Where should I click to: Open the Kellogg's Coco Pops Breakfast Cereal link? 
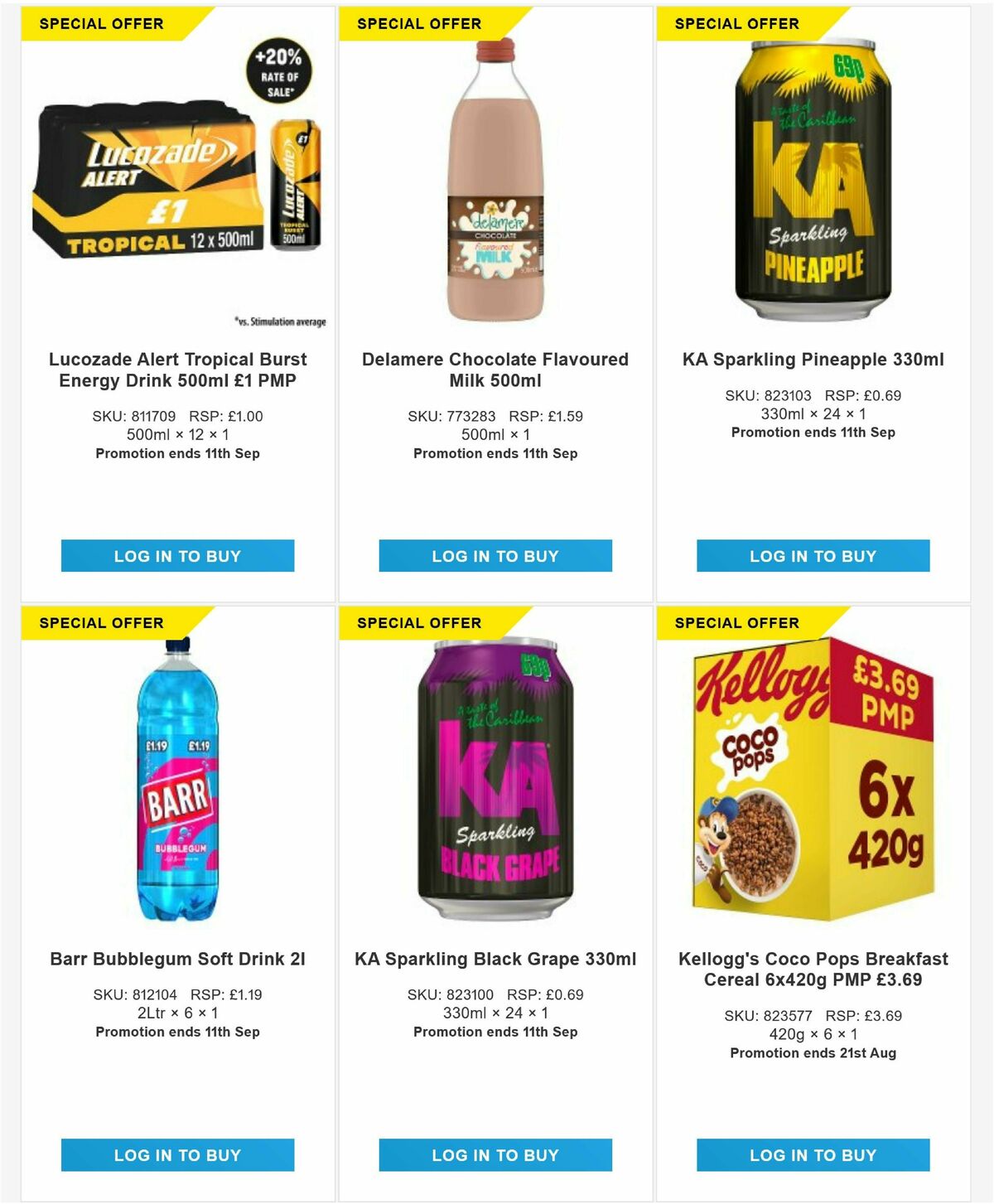pyautogui.click(x=813, y=969)
